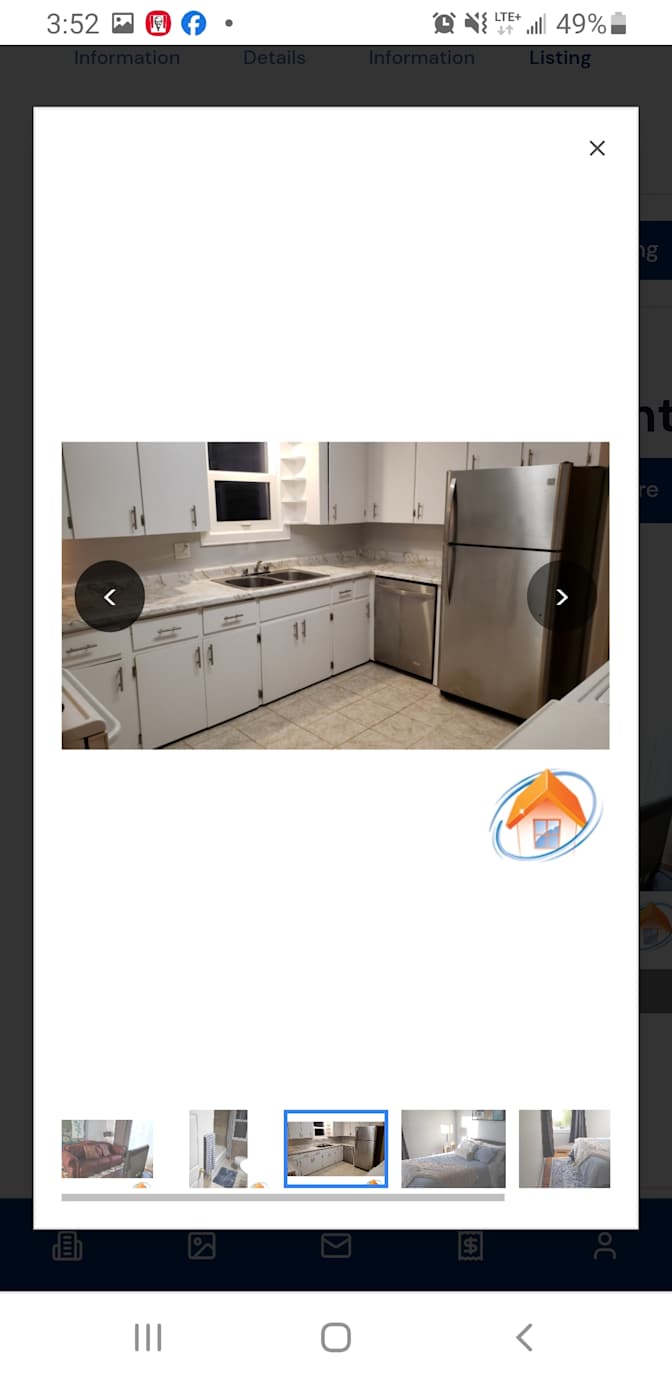This screenshot has width=672, height=1381.
Task: Close the photo gallery popup
Action: click(597, 148)
